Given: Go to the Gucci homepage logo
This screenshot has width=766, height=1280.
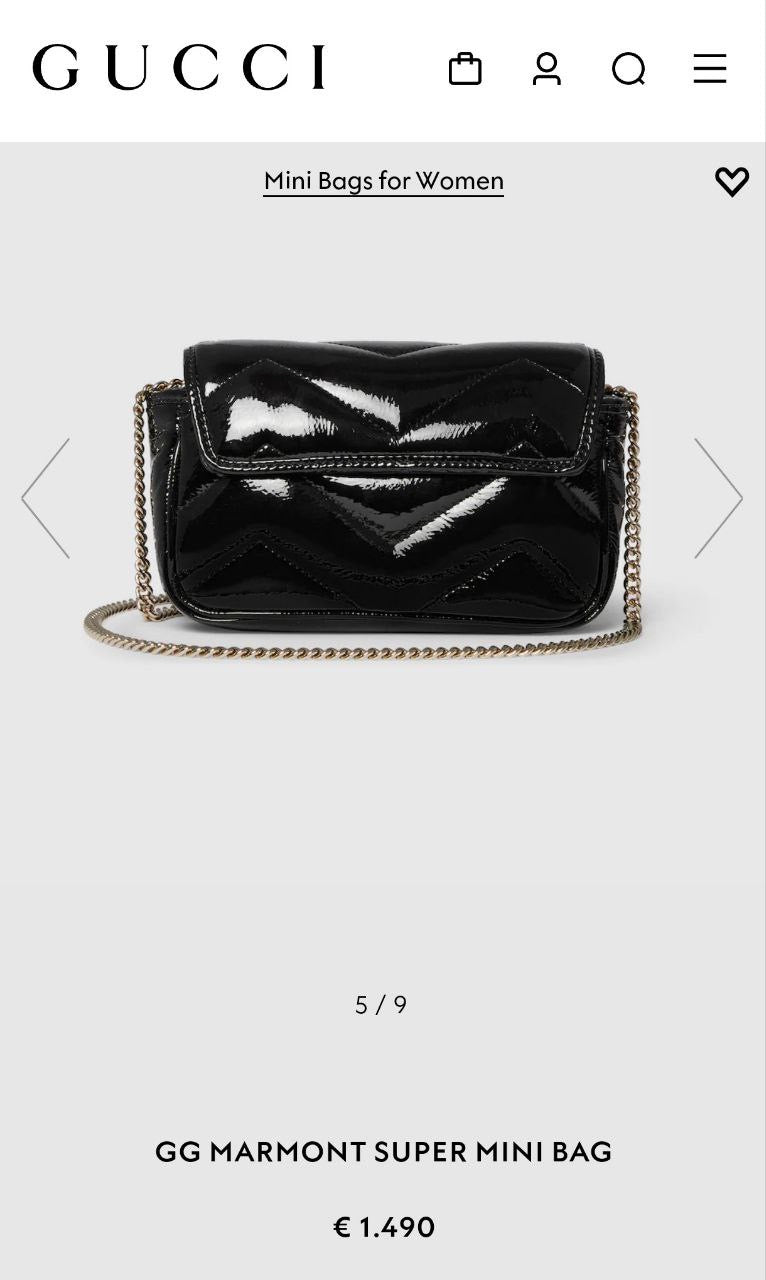Looking at the screenshot, I should (x=179, y=68).
